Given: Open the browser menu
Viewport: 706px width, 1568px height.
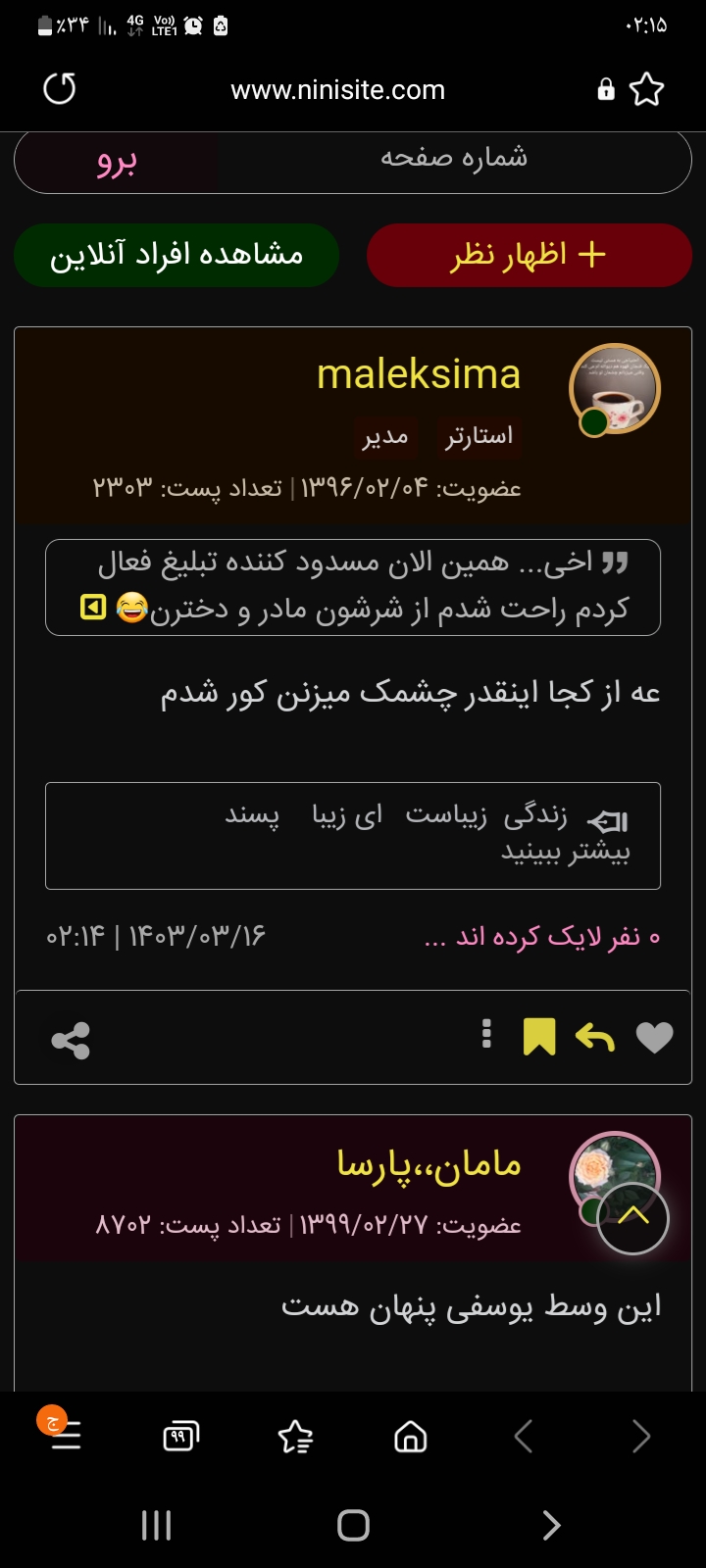Looking at the screenshot, I should [65, 1436].
